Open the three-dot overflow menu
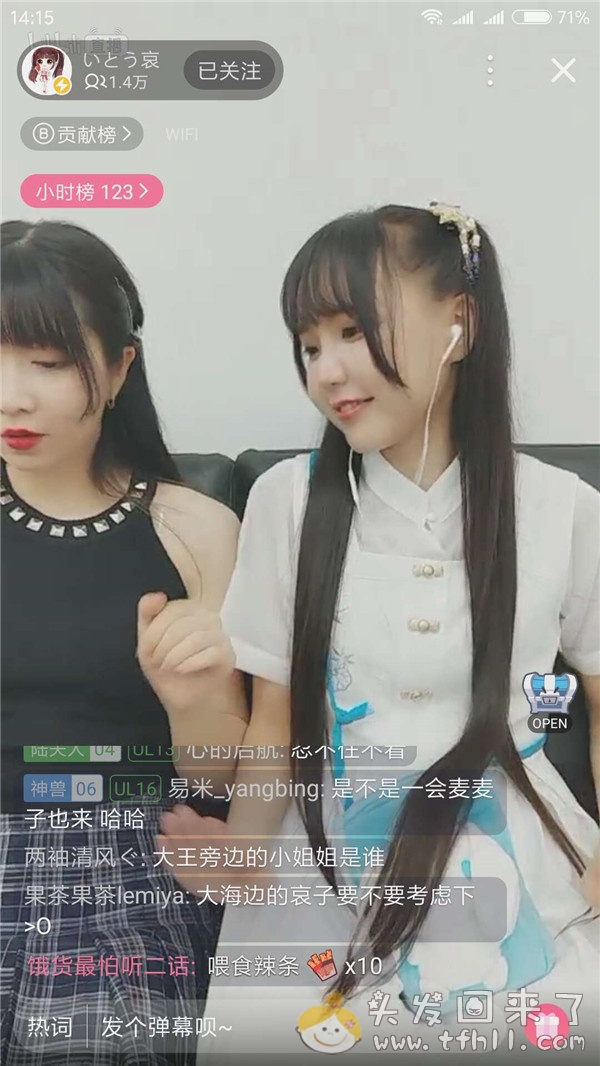Viewport: 600px width, 1066px height. tap(489, 71)
